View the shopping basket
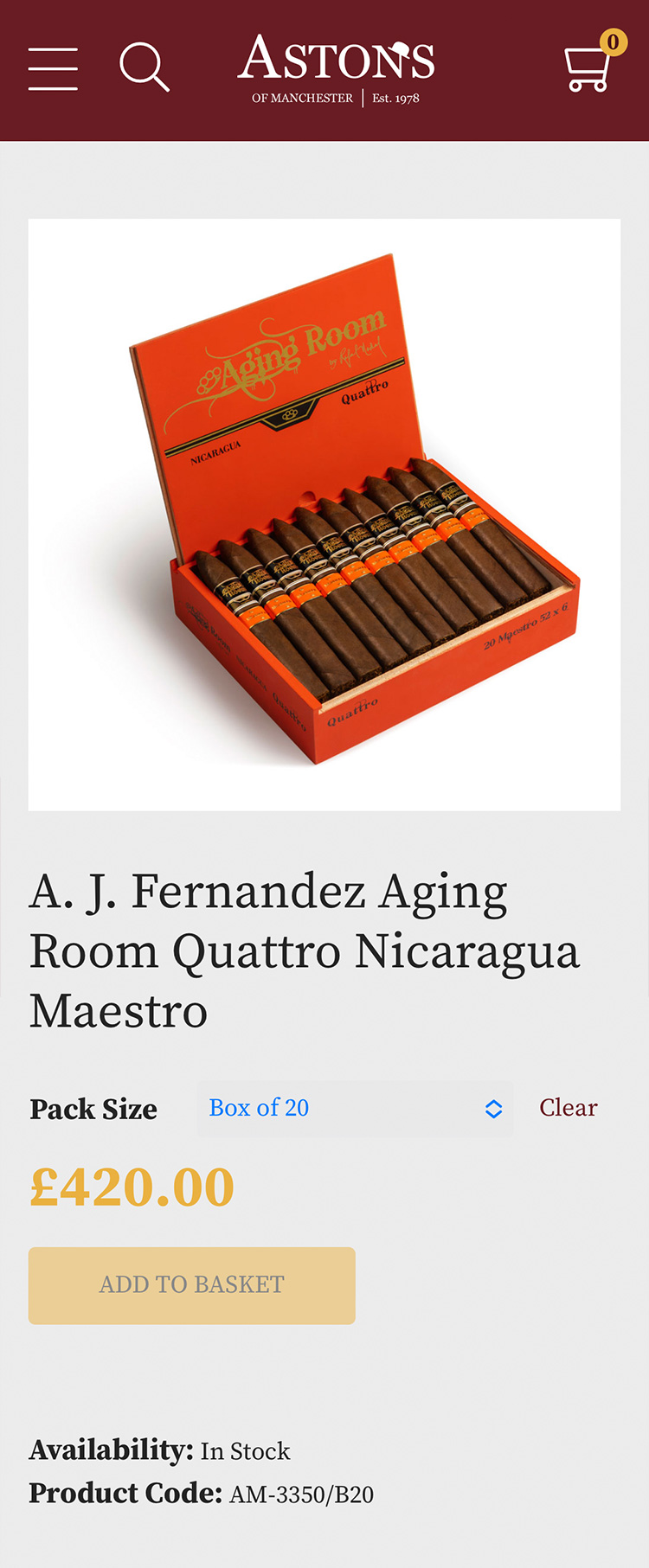This screenshot has height=1568, width=649. tap(588, 66)
